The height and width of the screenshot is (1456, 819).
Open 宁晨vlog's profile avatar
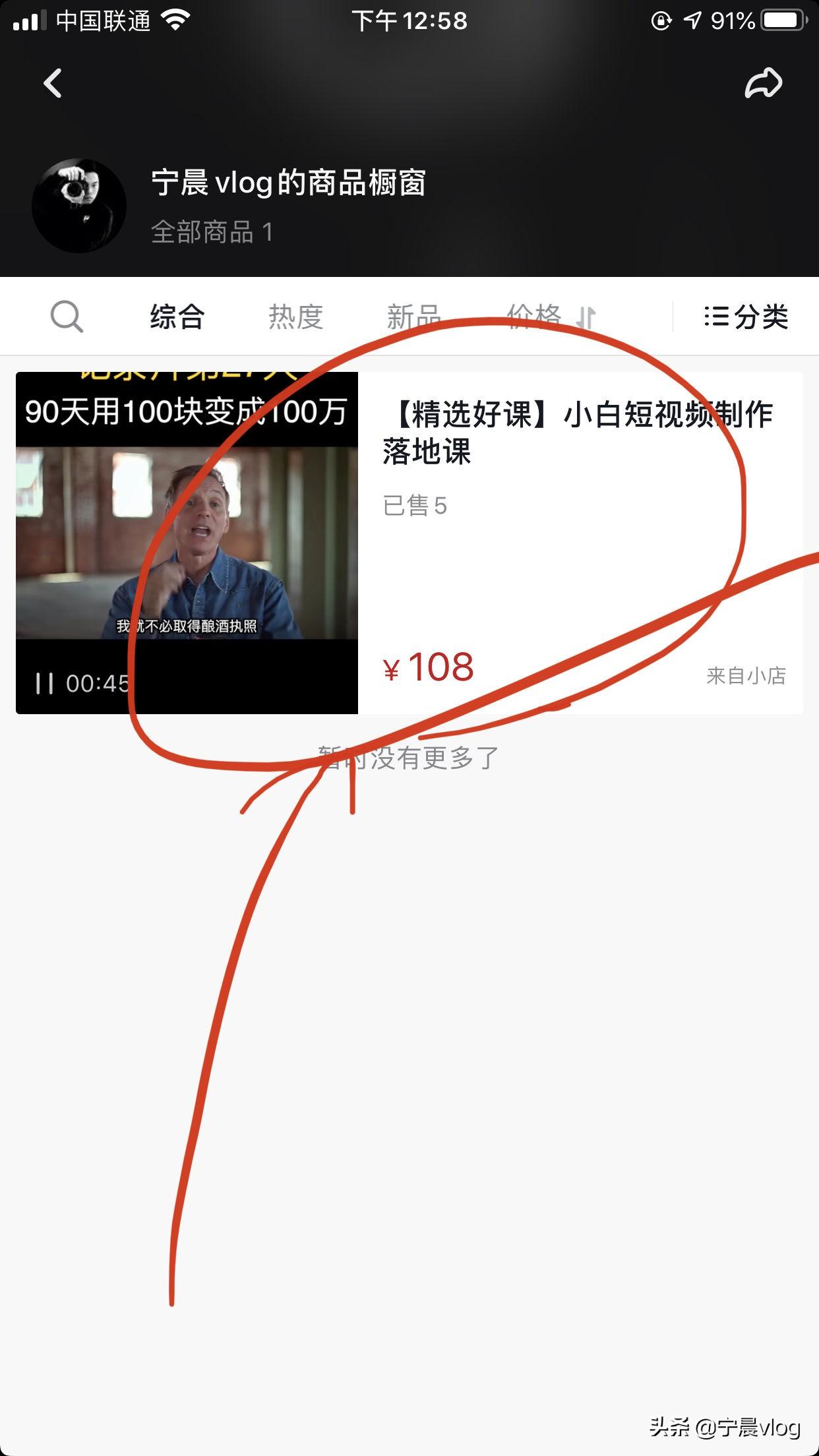point(79,206)
